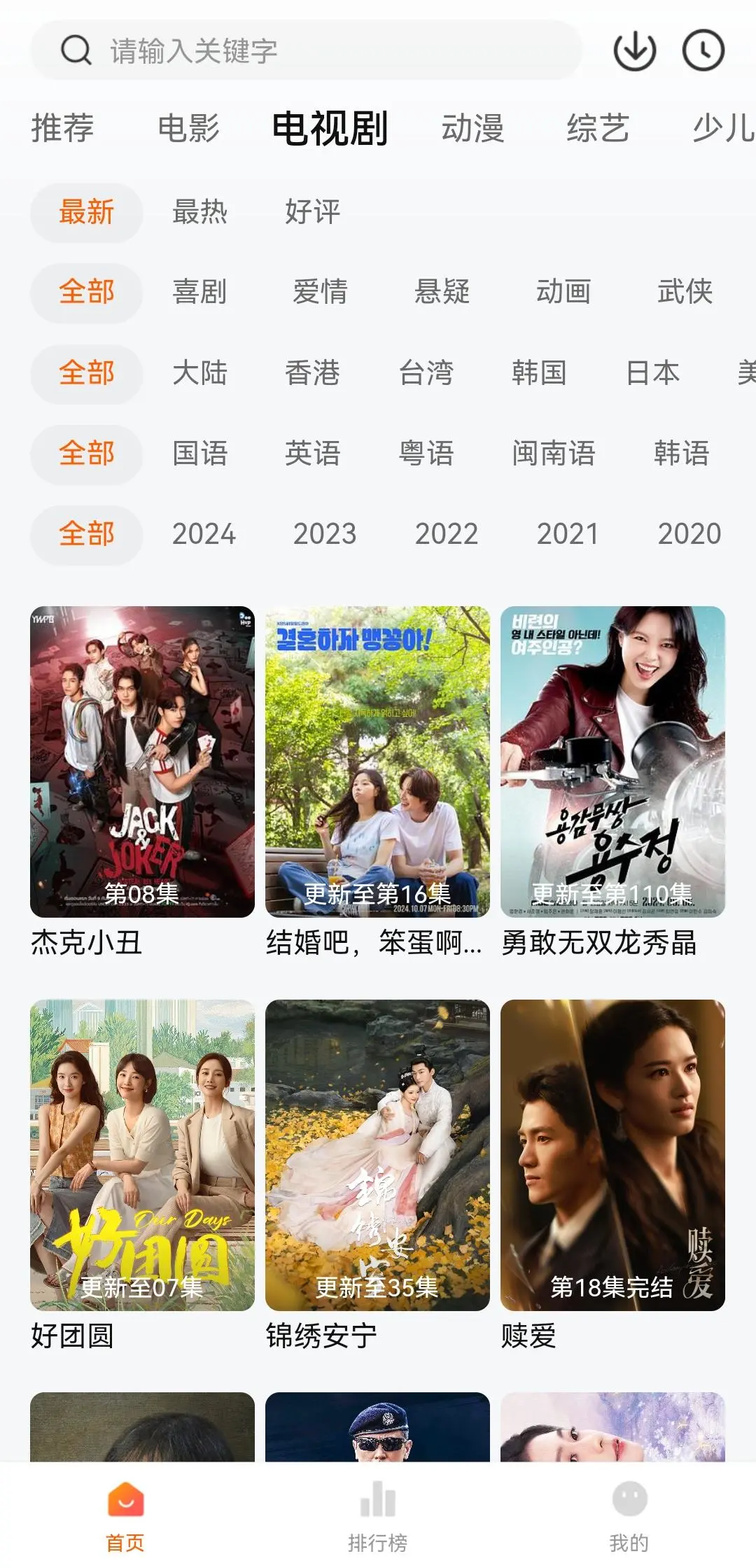
Task: Open the 赎爱 drama
Action: [x=612, y=1155]
